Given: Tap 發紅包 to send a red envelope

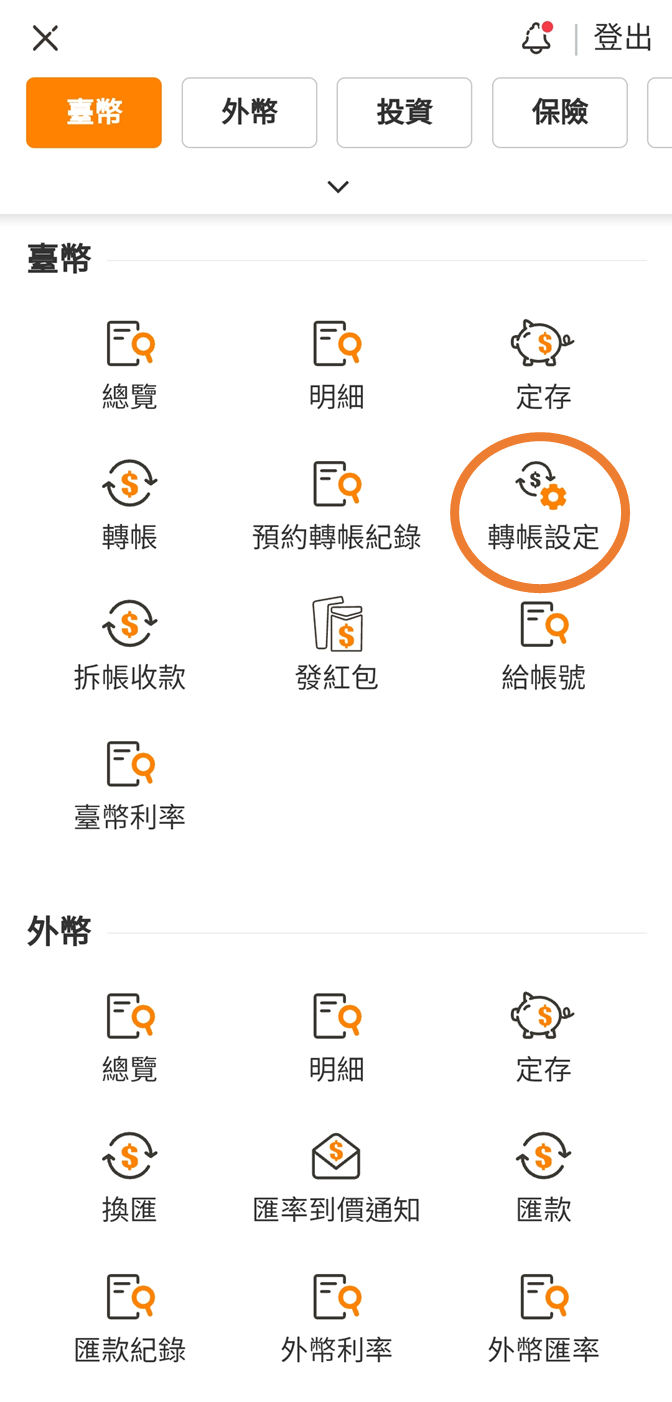Looking at the screenshot, I should [337, 645].
